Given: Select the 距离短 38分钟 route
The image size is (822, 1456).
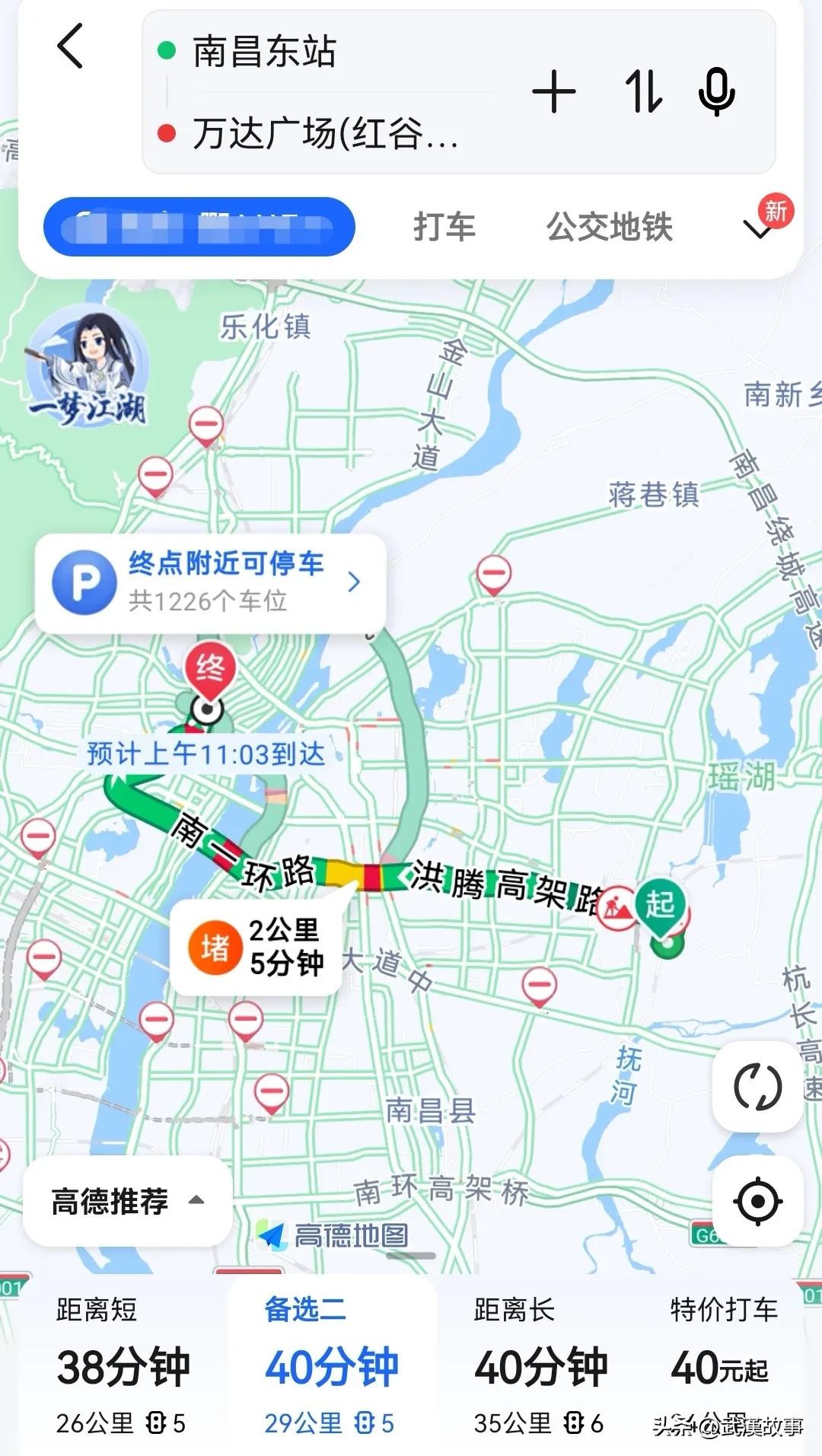Looking at the screenshot, I should point(122,1365).
